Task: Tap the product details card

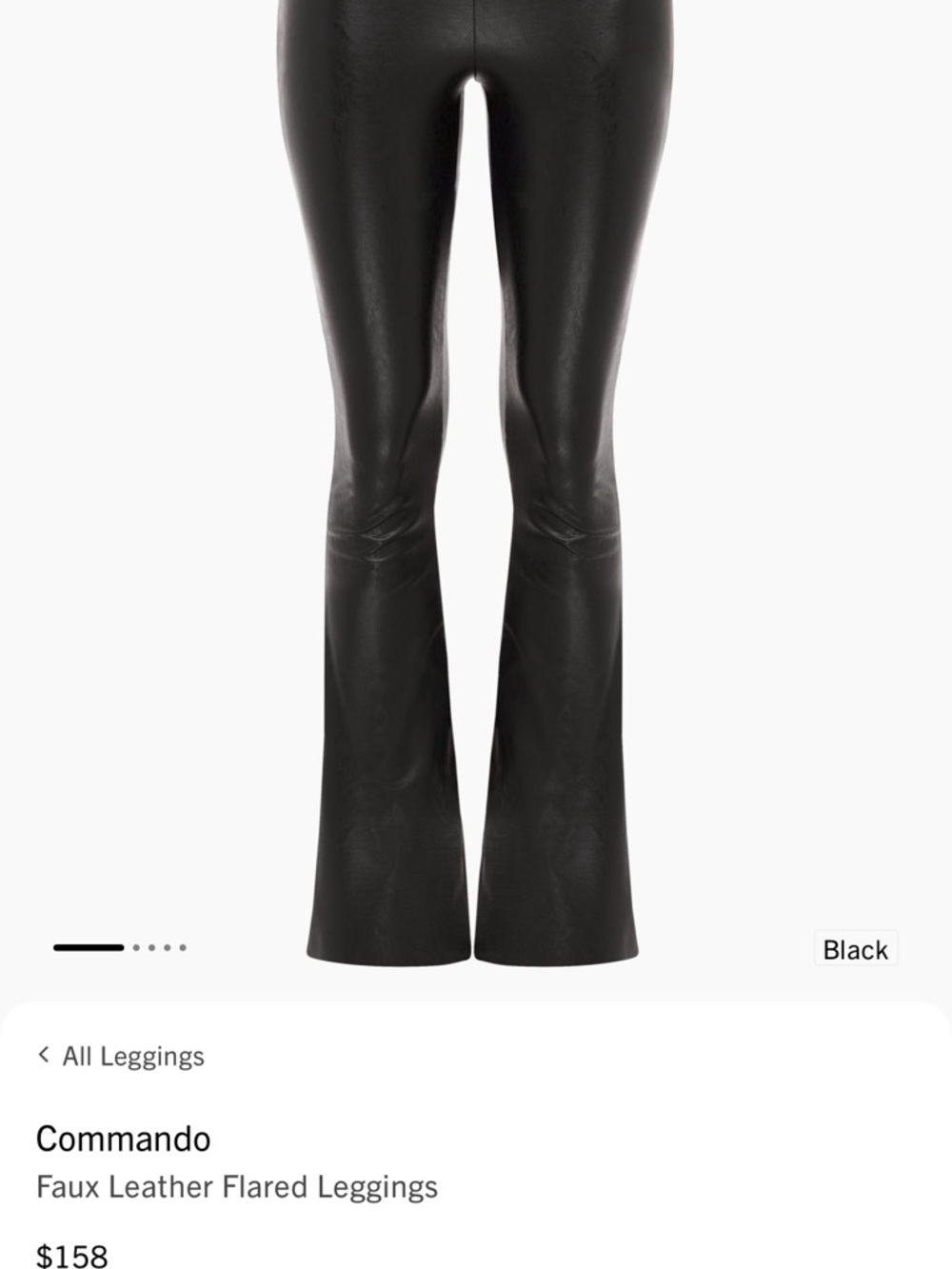Action: (476, 1142)
